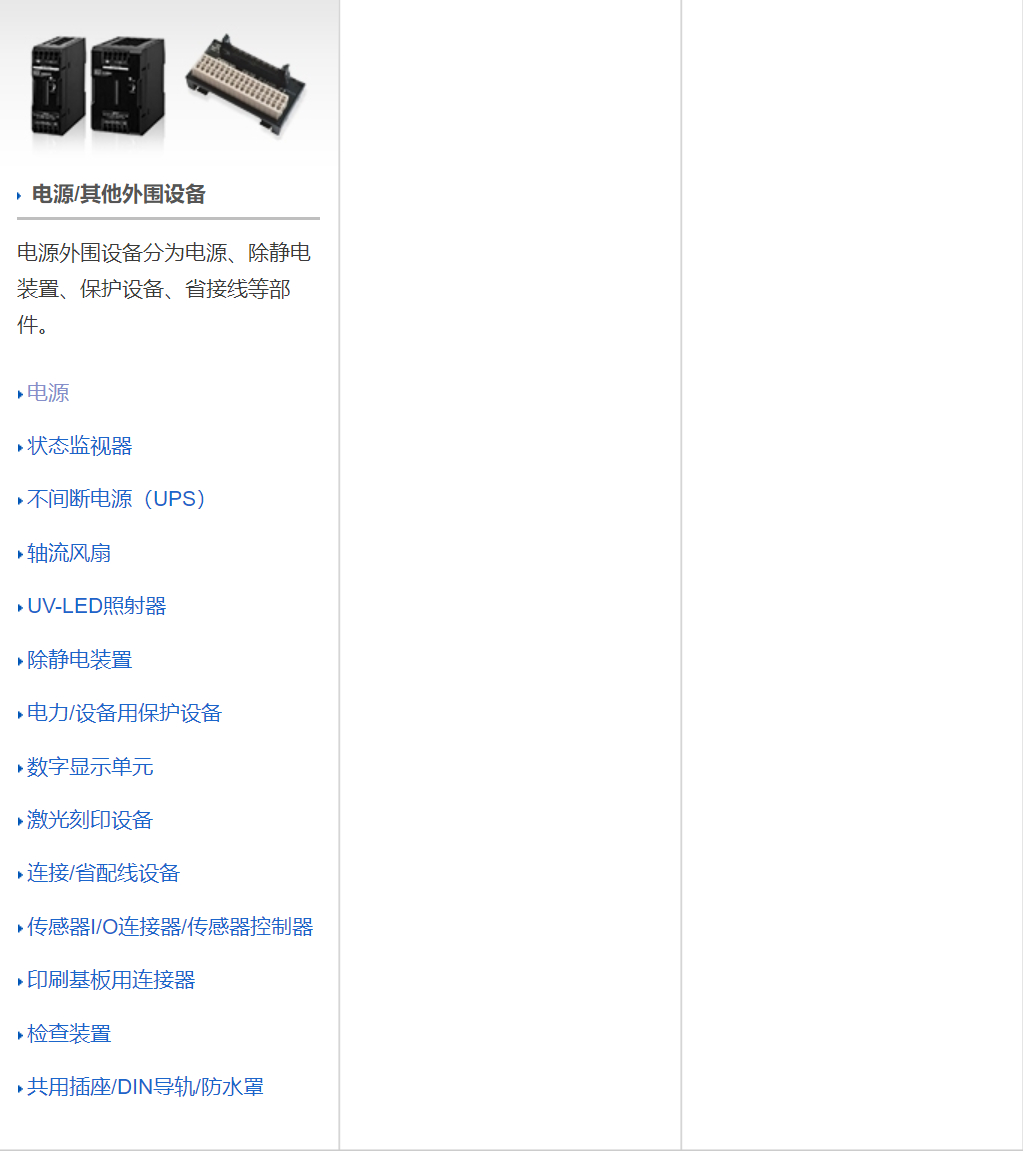Open UV-LED照射器 category
Screen dimensions: 1024x1154
click(96, 606)
